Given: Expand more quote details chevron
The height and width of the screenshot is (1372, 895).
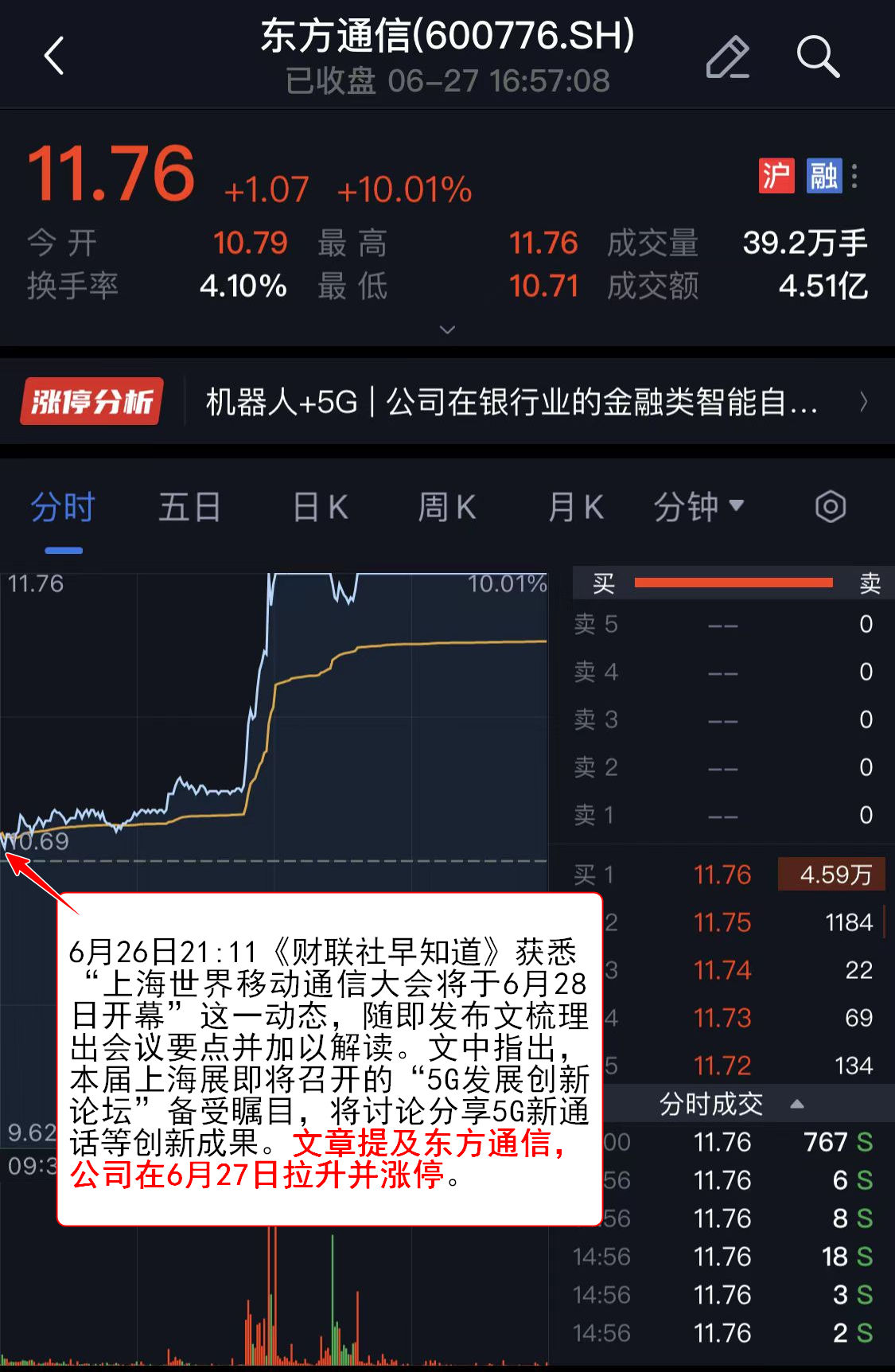Looking at the screenshot, I should (x=448, y=329).
